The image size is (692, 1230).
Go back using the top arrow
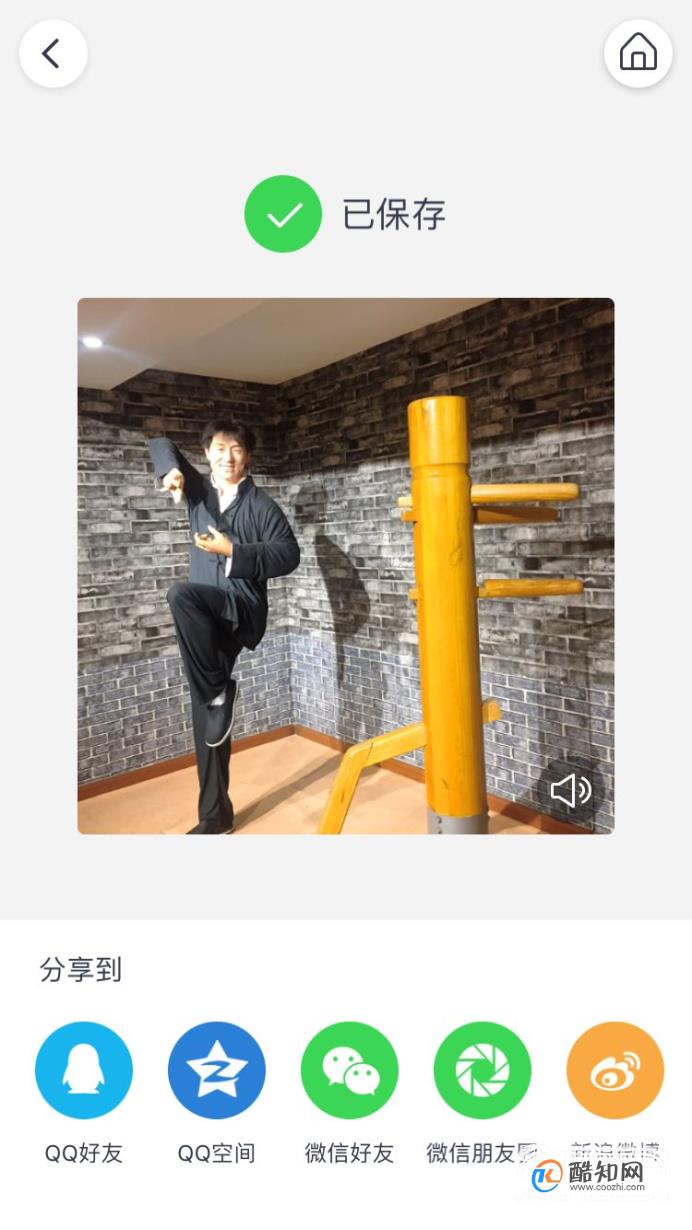(53, 53)
